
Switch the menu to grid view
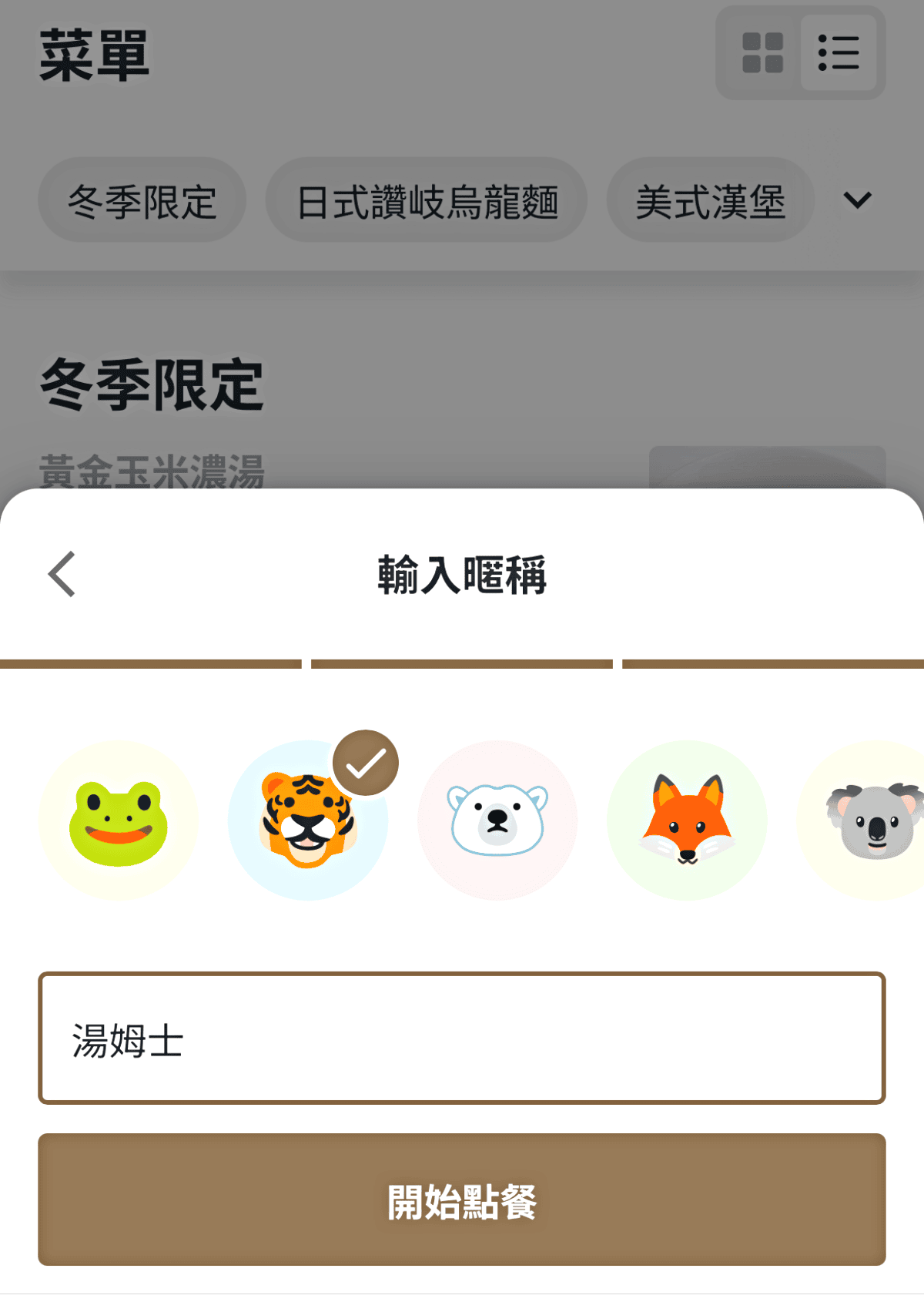click(762, 53)
